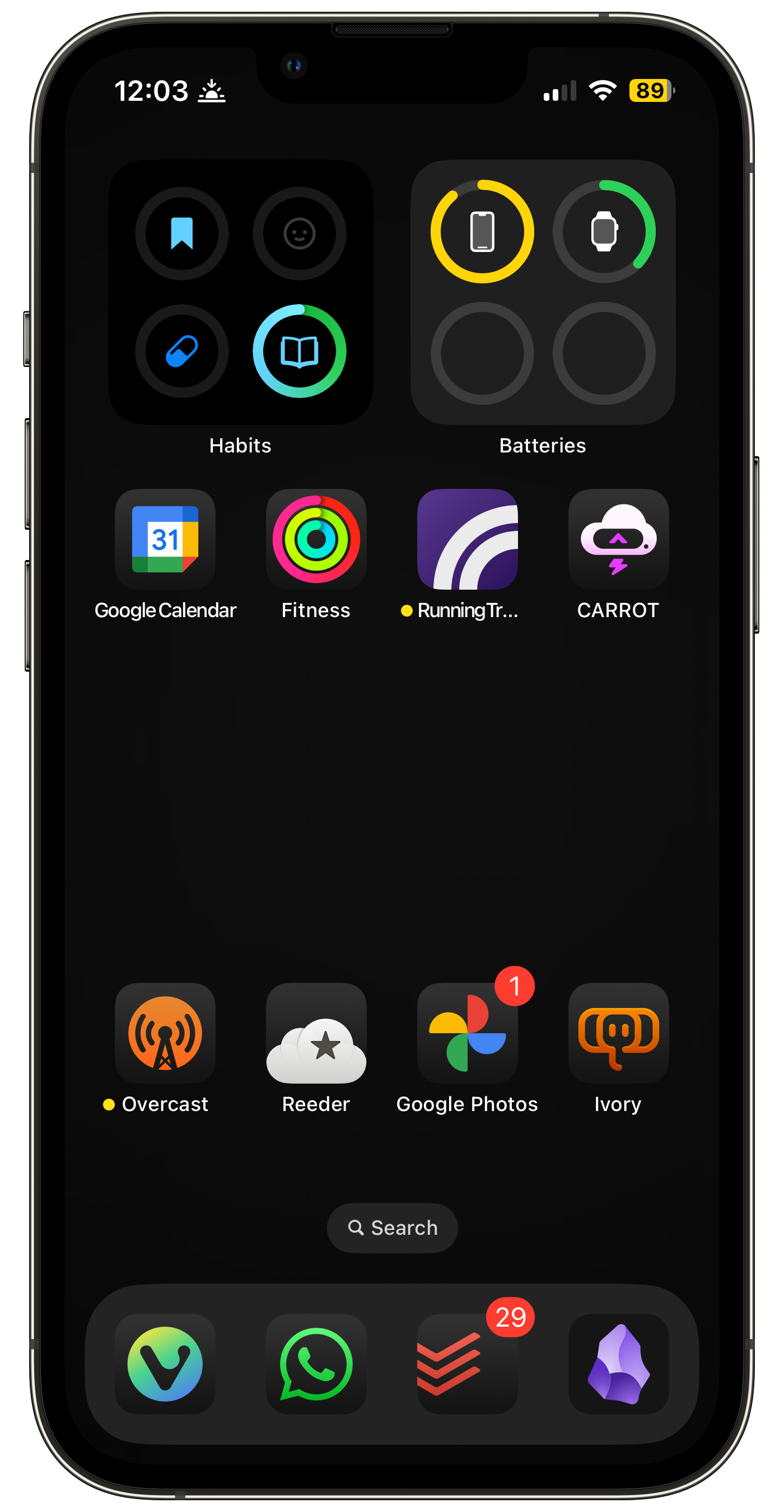784x1512 pixels.
Task: Open Google Photos app
Action: [x=467, y=1033]
